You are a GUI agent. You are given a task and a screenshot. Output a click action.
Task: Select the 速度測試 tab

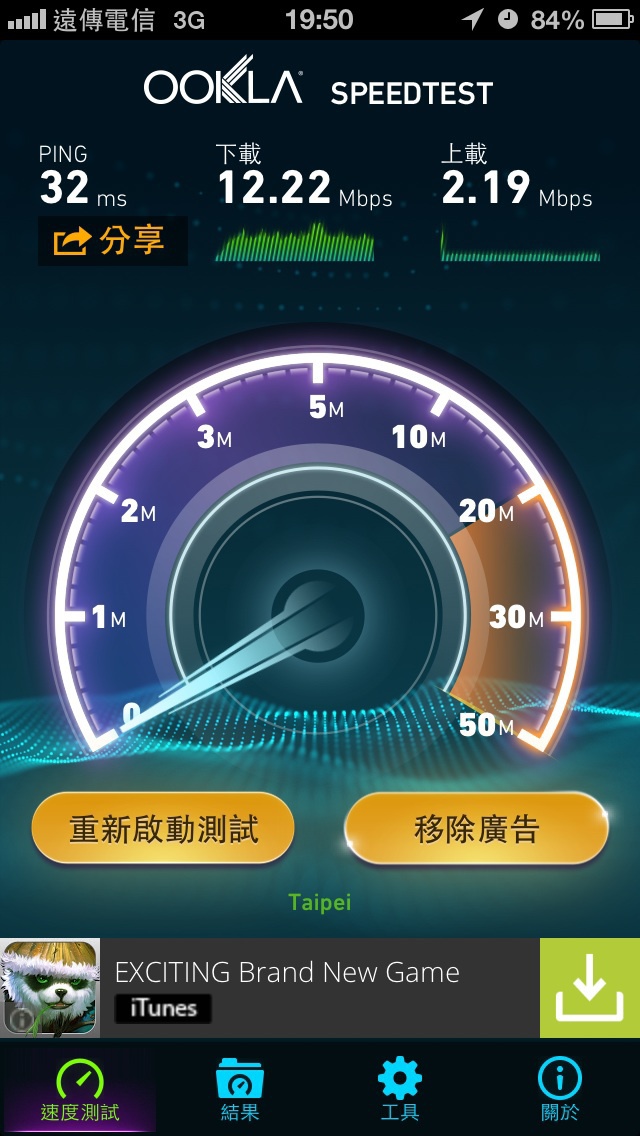tap(79, 1090)
